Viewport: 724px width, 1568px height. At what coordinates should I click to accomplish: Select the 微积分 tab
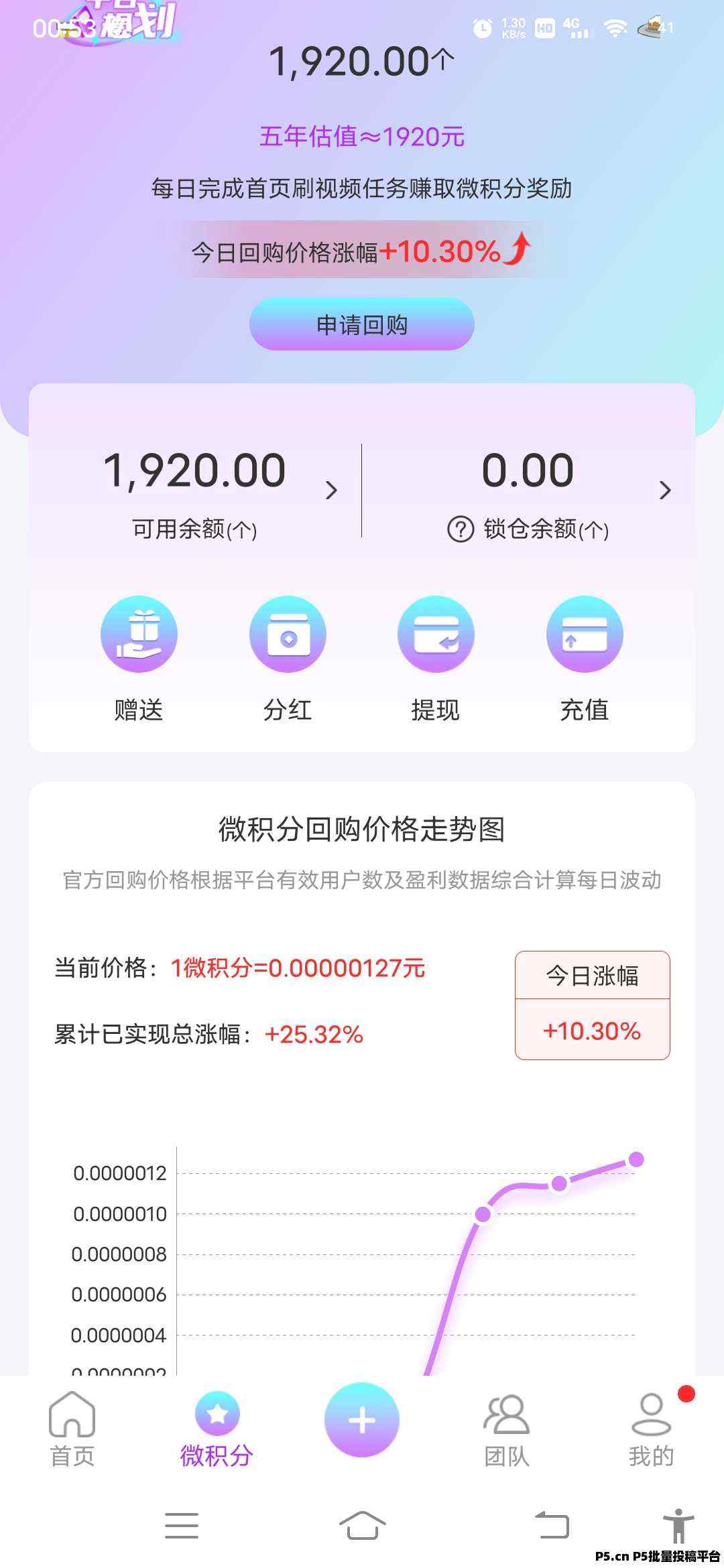tap(217, 1429)
